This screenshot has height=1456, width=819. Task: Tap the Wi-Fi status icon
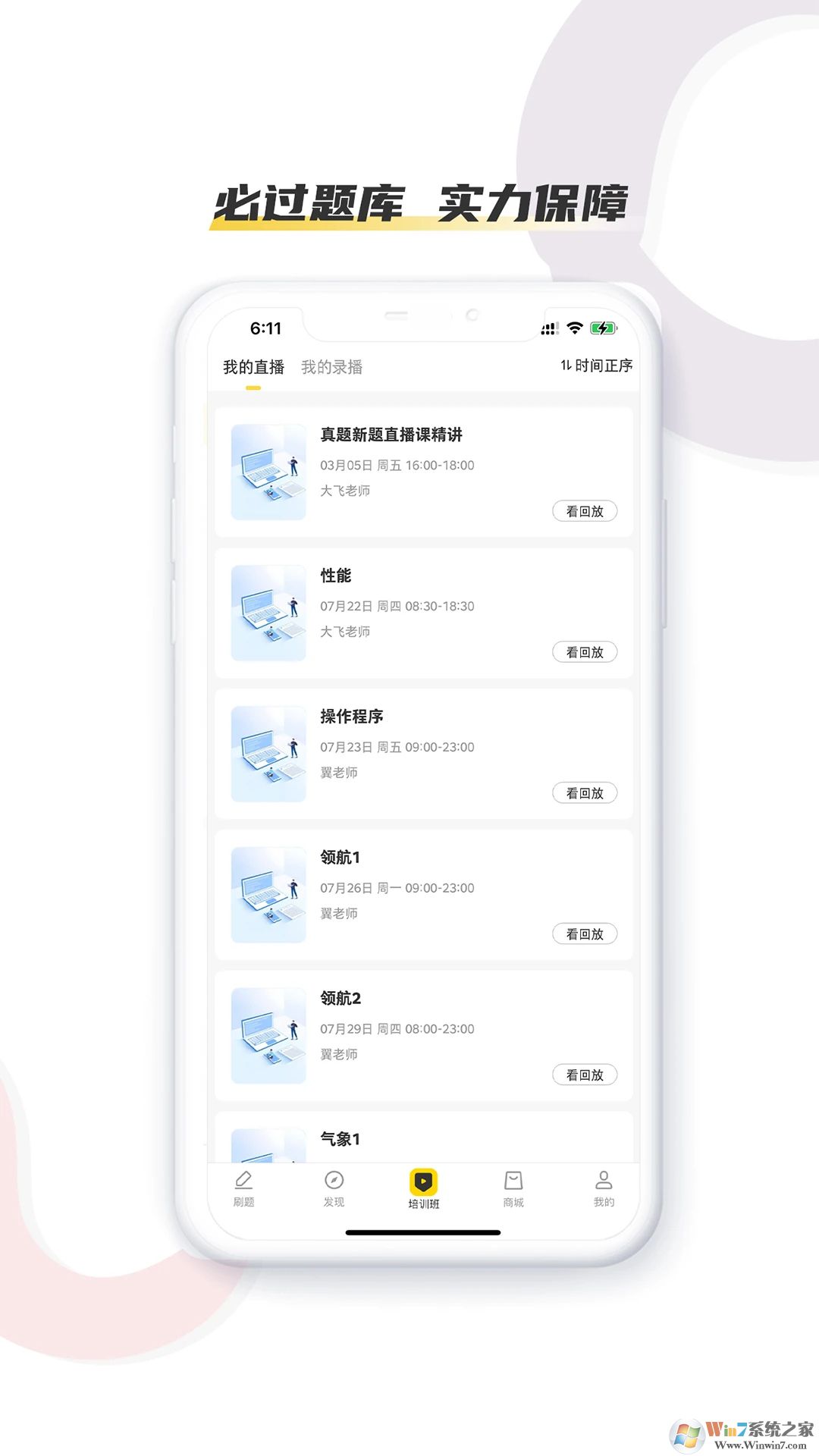tap(575, 328)
